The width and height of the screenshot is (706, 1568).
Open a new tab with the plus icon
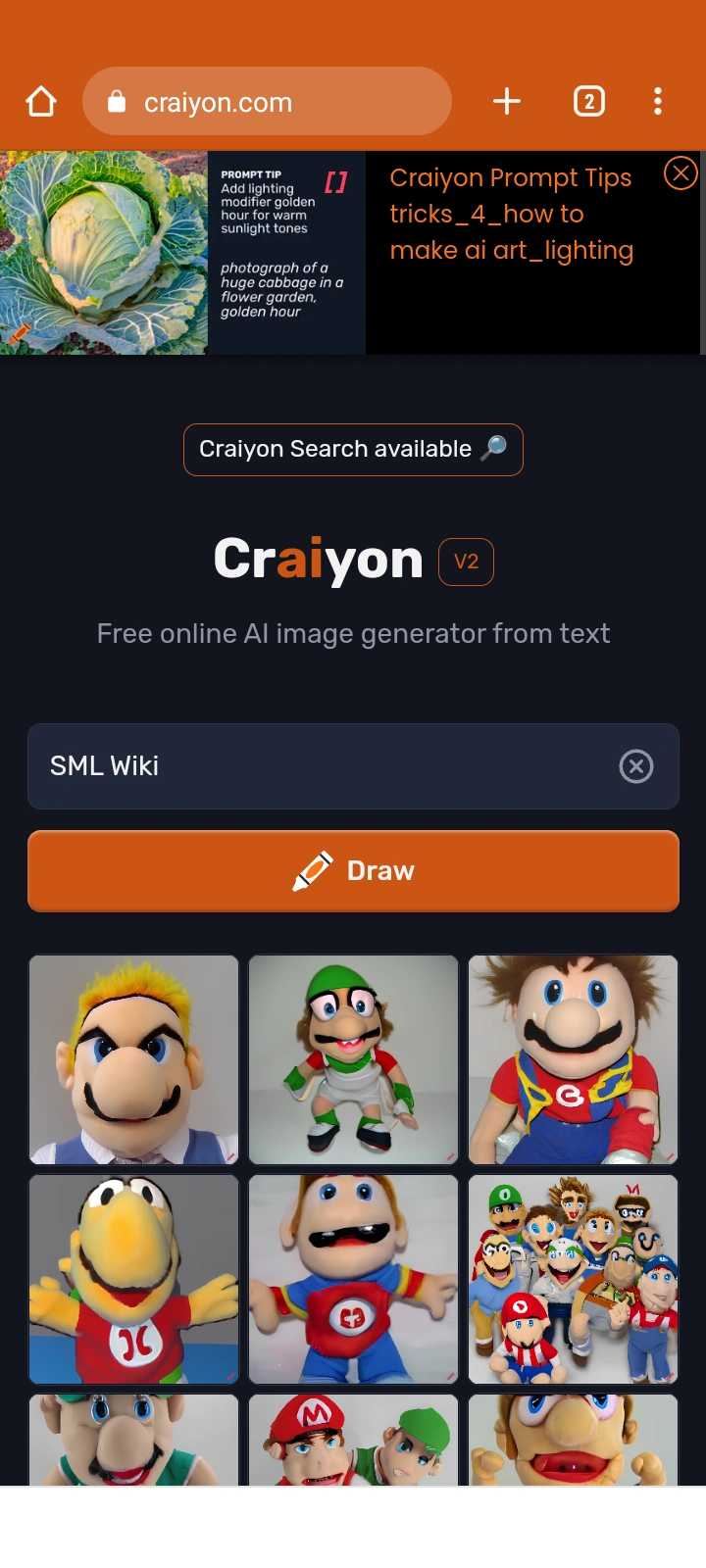point(507,100)
